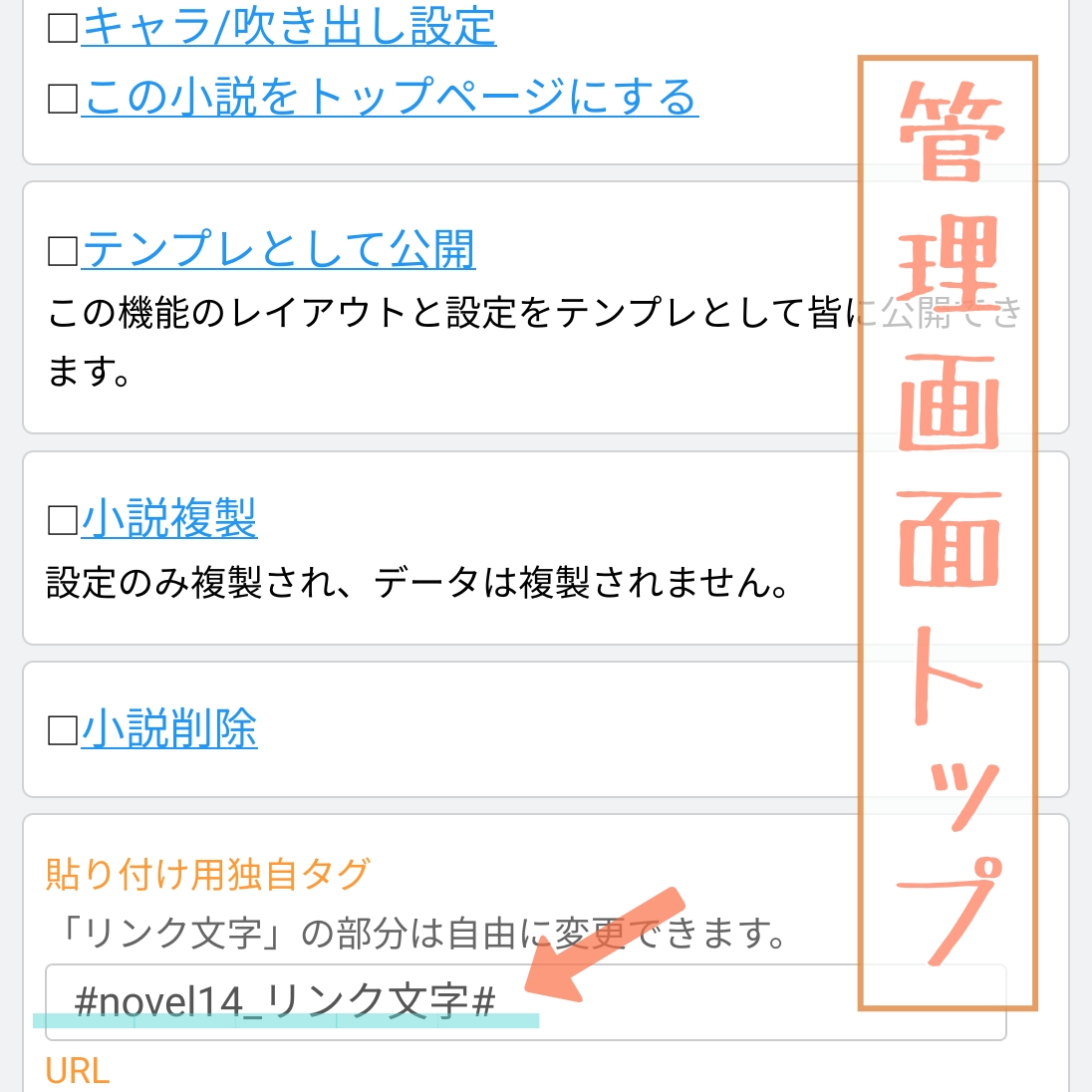Tap the 小説削除 link
The image size is (1092, 1092).
[168, 729]
